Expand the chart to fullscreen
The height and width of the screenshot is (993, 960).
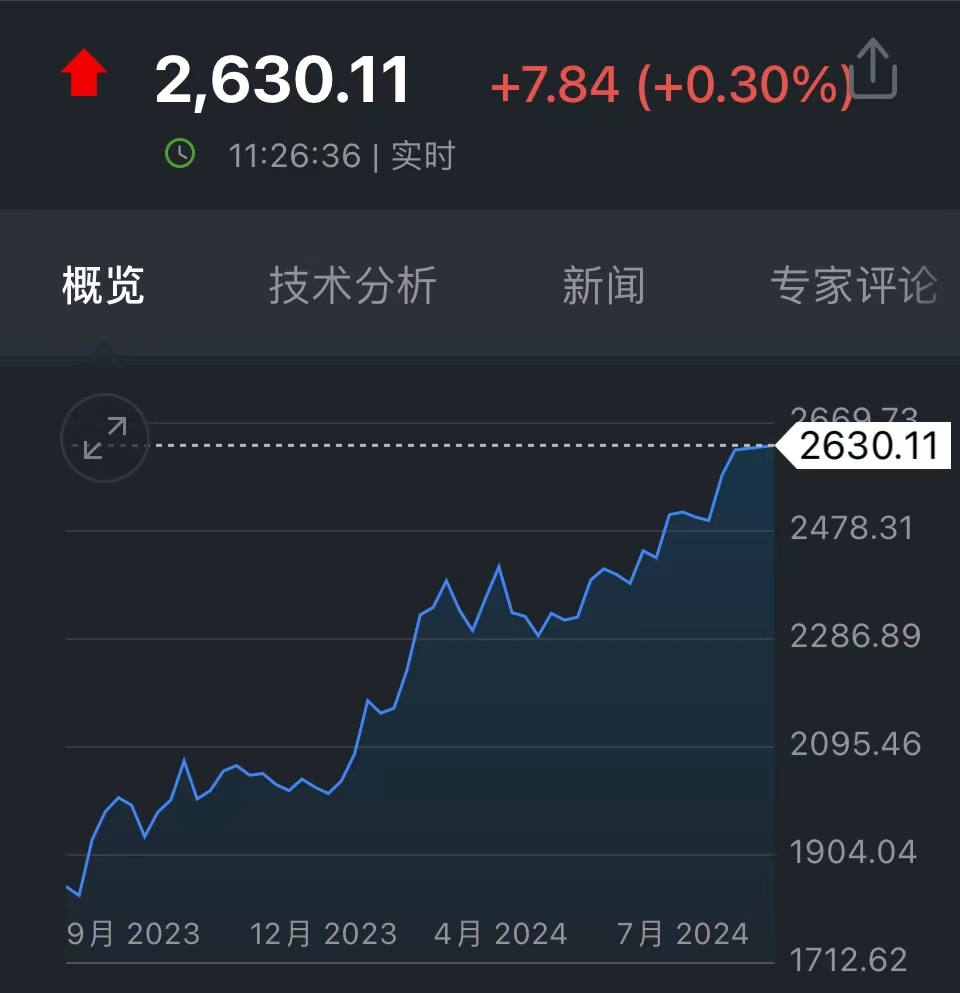(105, 438)
